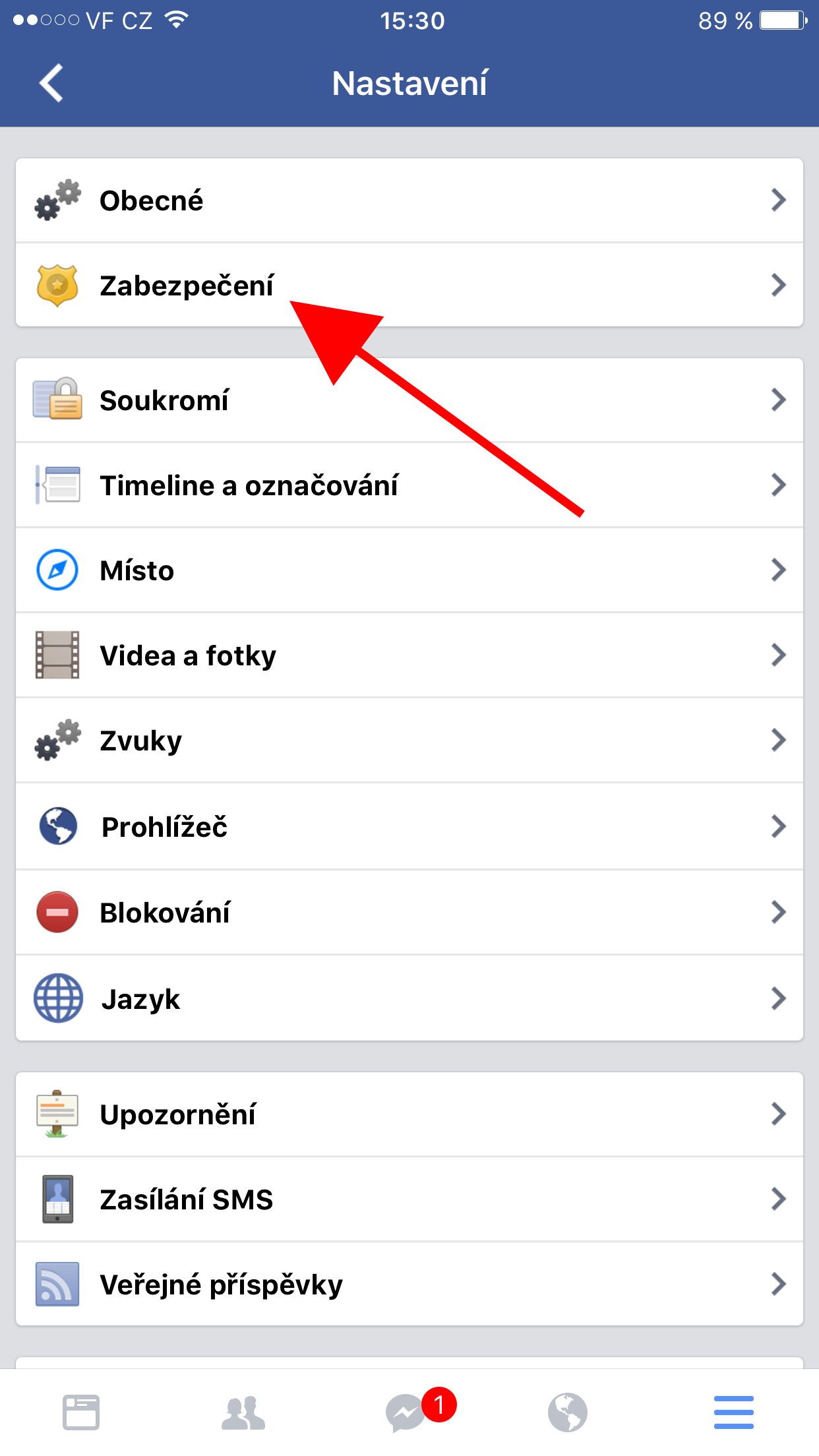Switch to the friend requests tab
Image resolution: width=819 pixels, height=1456 pixels.
point(243,1412)
